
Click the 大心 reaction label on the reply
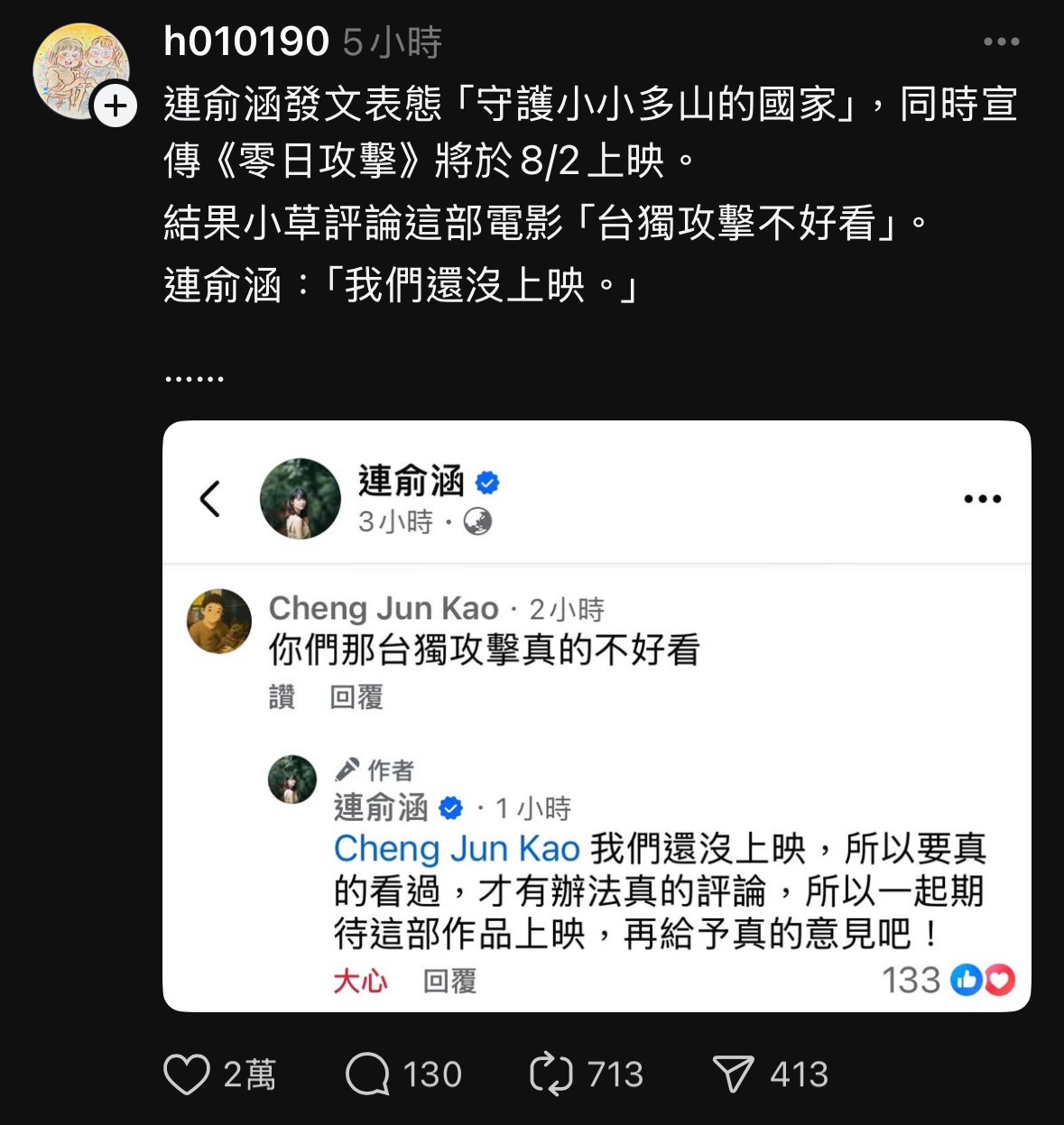pyautogui.click(x=362, y=981)
